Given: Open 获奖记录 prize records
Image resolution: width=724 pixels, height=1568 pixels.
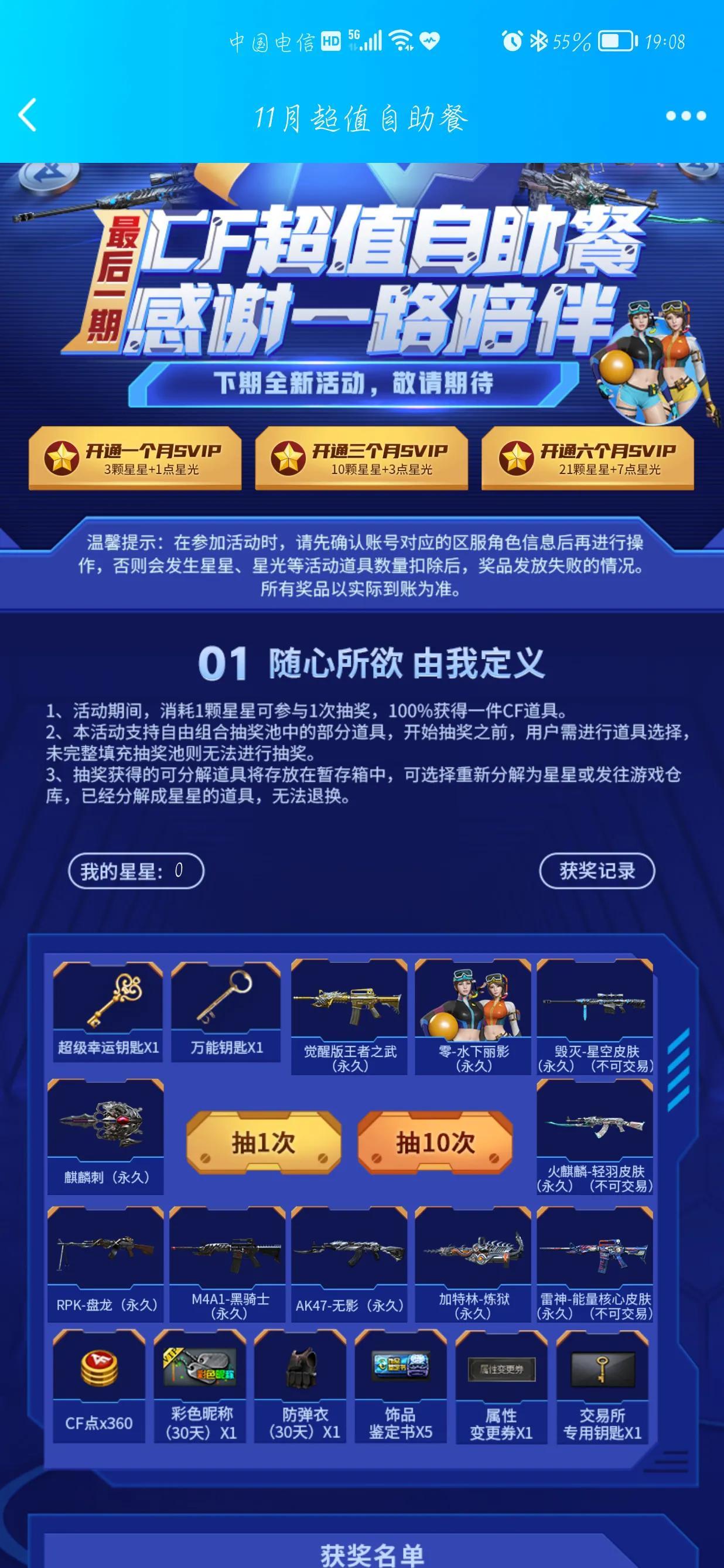Looking at the screenshot, I should (x=597, y=871).
